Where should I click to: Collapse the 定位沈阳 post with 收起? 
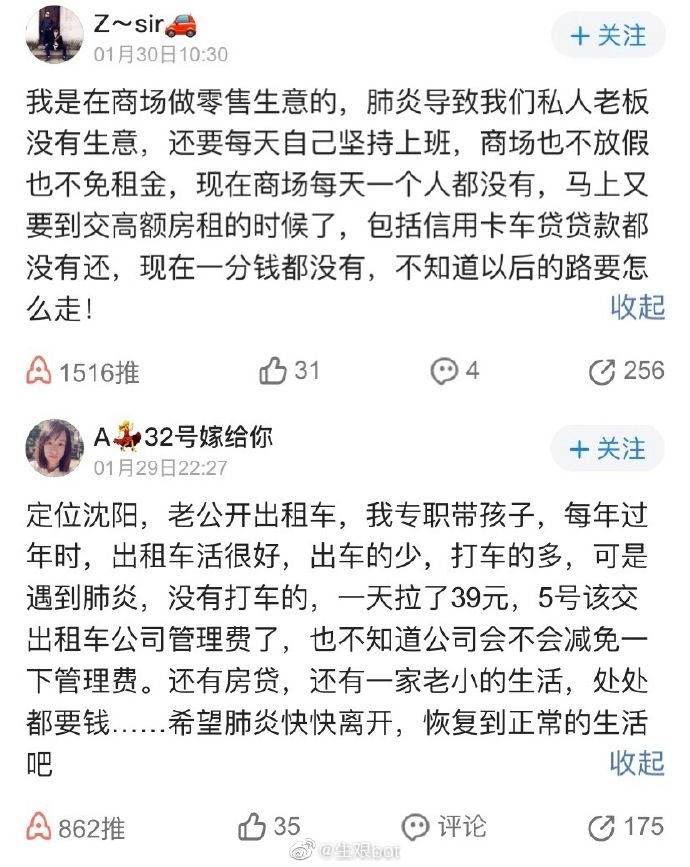637,762
